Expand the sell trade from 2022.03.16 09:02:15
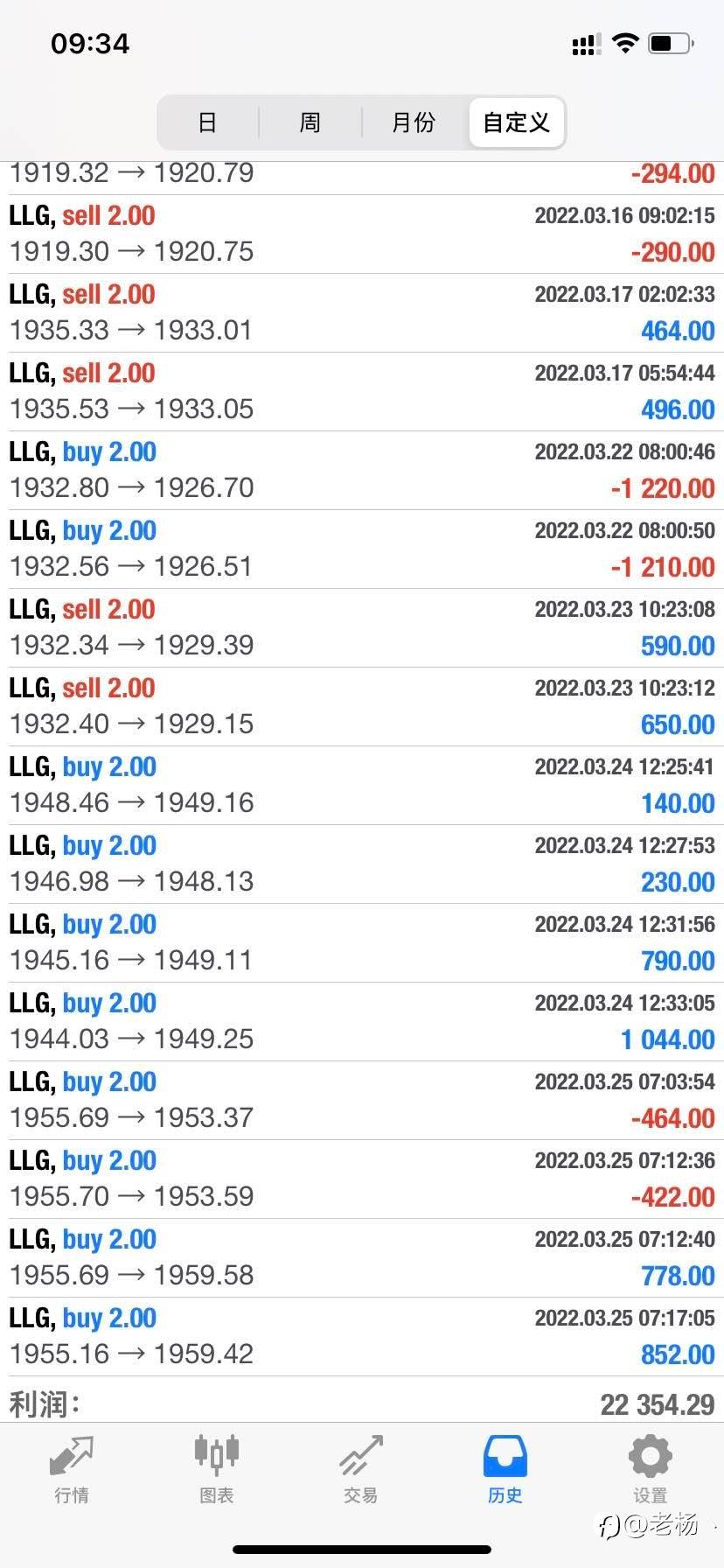The width and height of the screenshot is (724, 1568). pyautogui.click(x=362, y=234)
